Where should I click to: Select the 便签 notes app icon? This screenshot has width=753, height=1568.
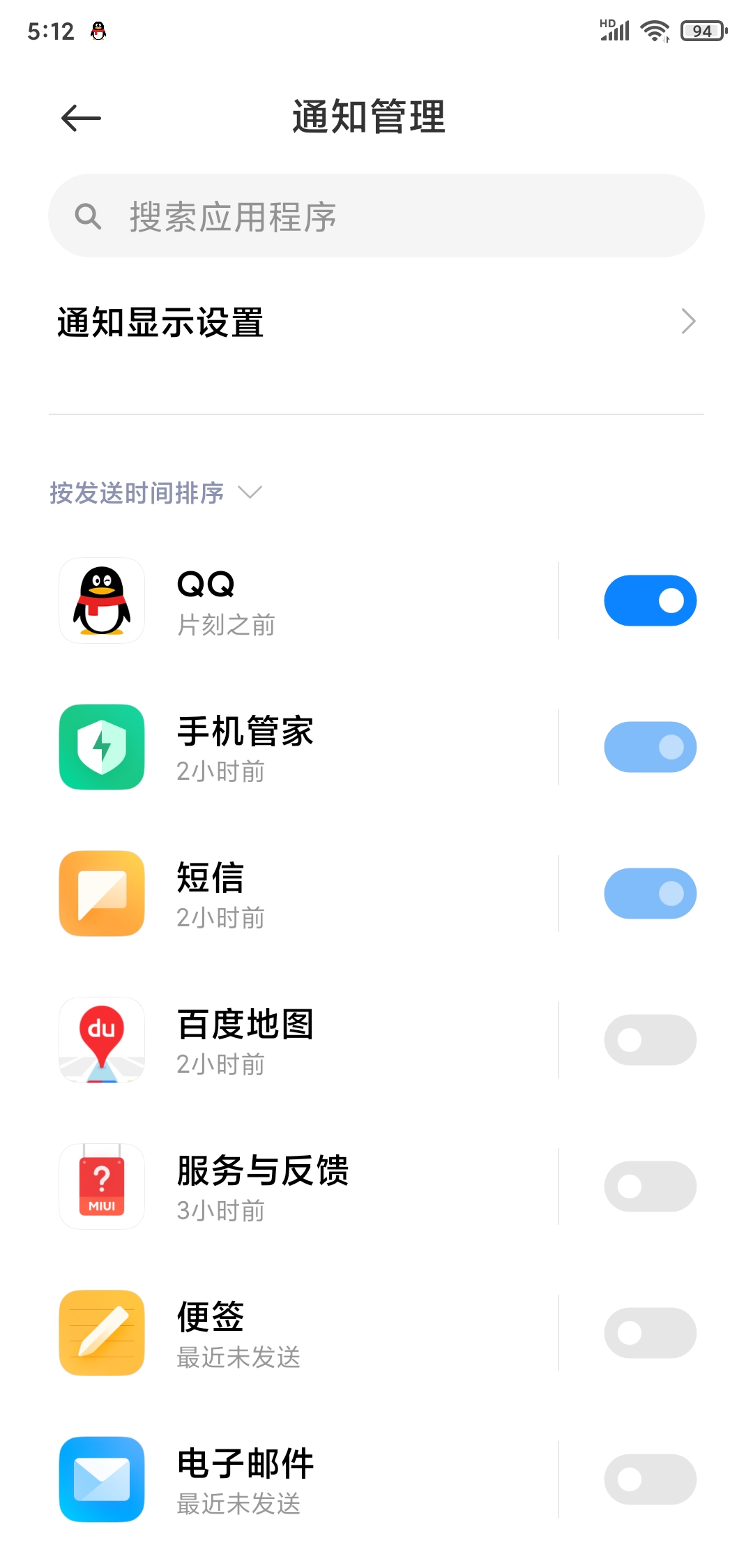click(x=101, y=1332)
